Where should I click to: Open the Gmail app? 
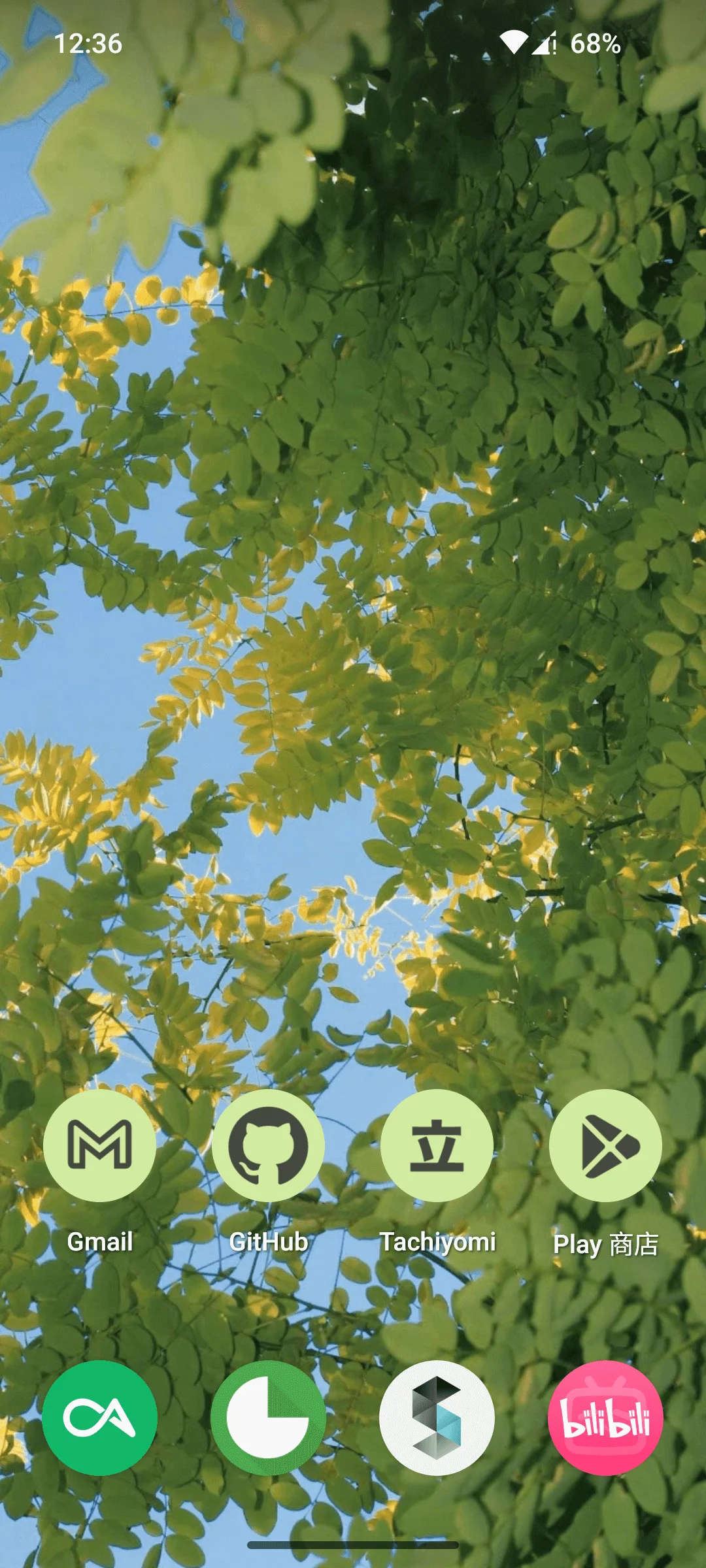[99, 1146]
